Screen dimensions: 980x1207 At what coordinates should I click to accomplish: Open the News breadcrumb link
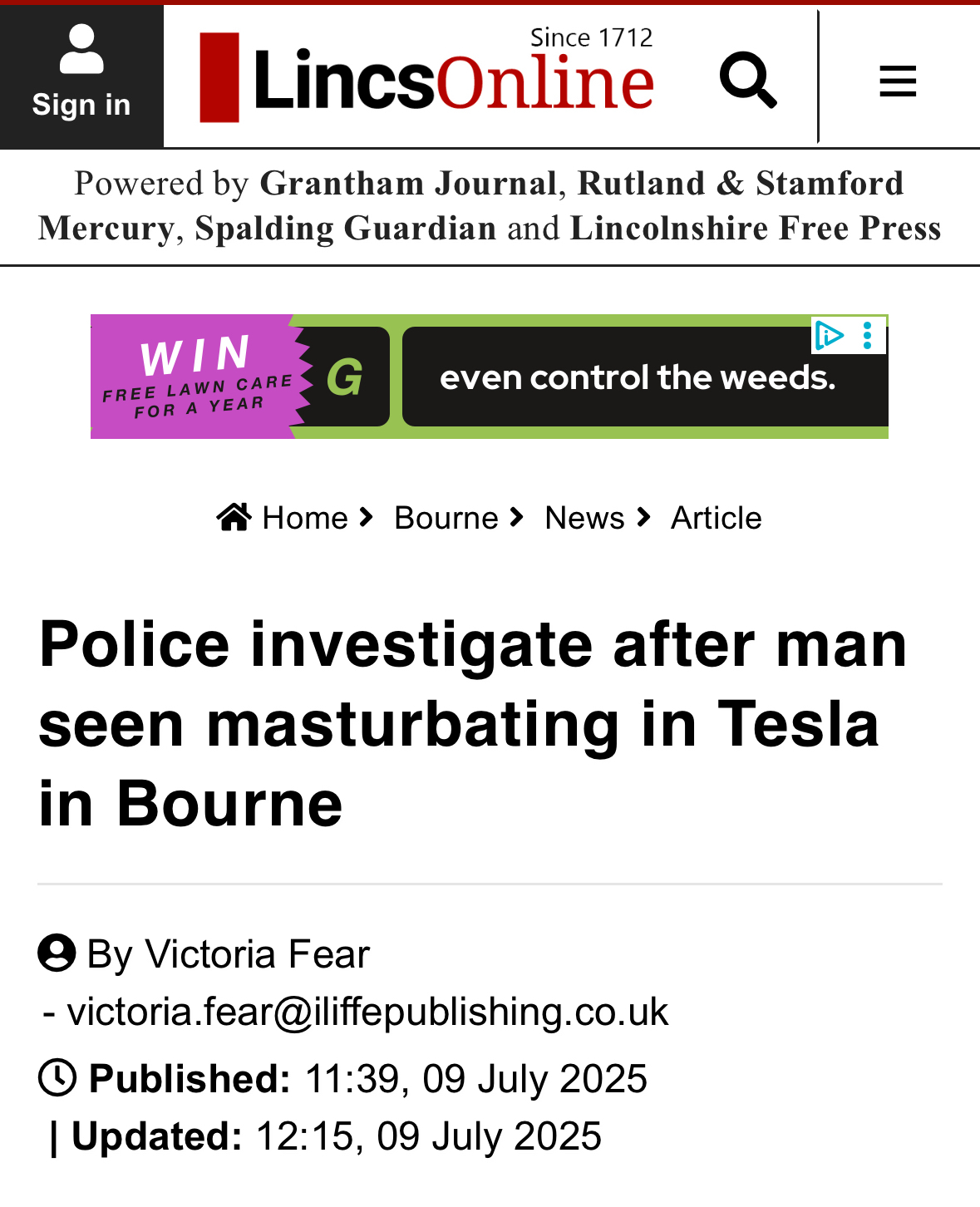coord(584,518)
